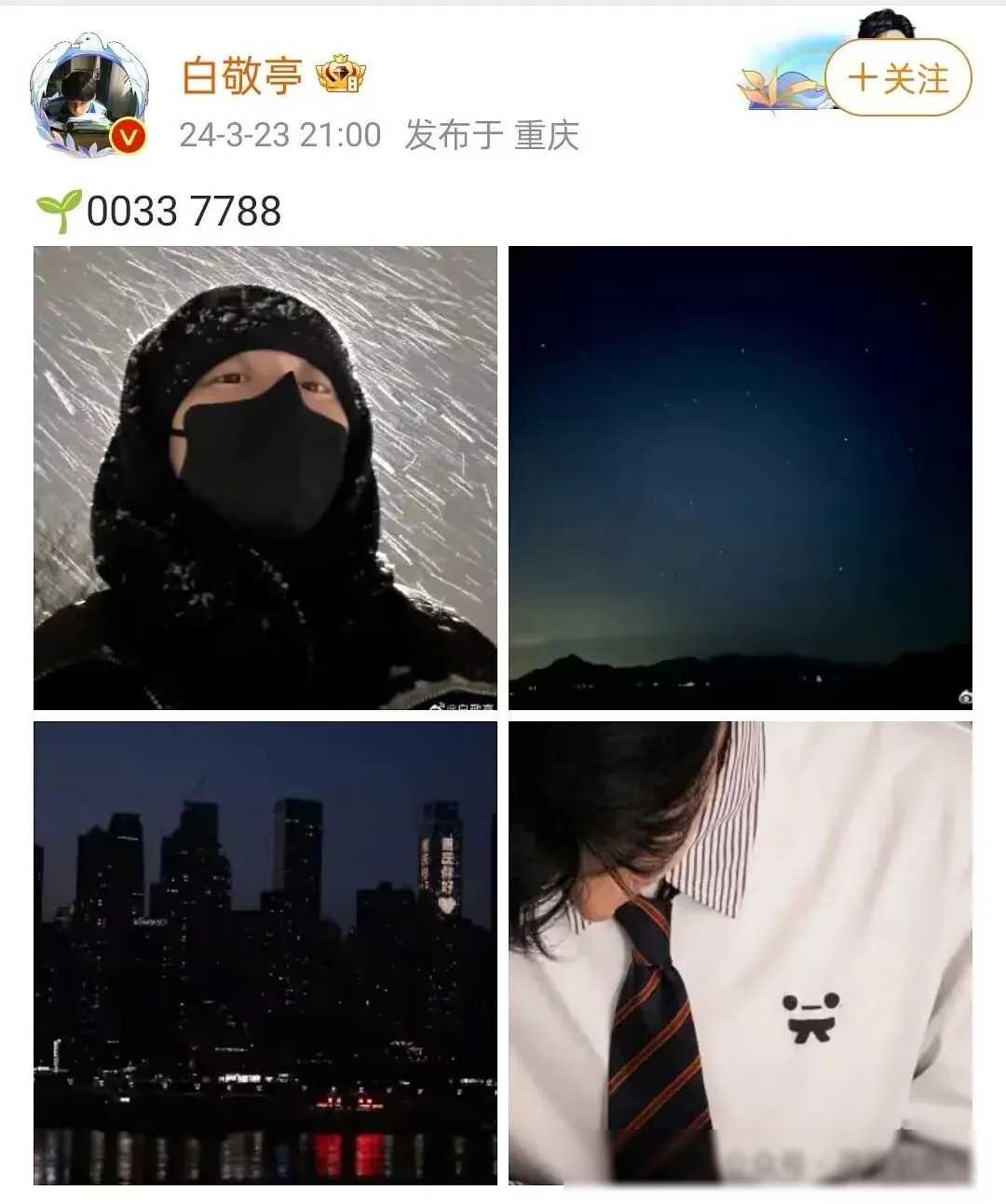The width and height of the screenshot is (1006, 1204).
Task: View the white shirt and tie photo
Action: (740, 952)
